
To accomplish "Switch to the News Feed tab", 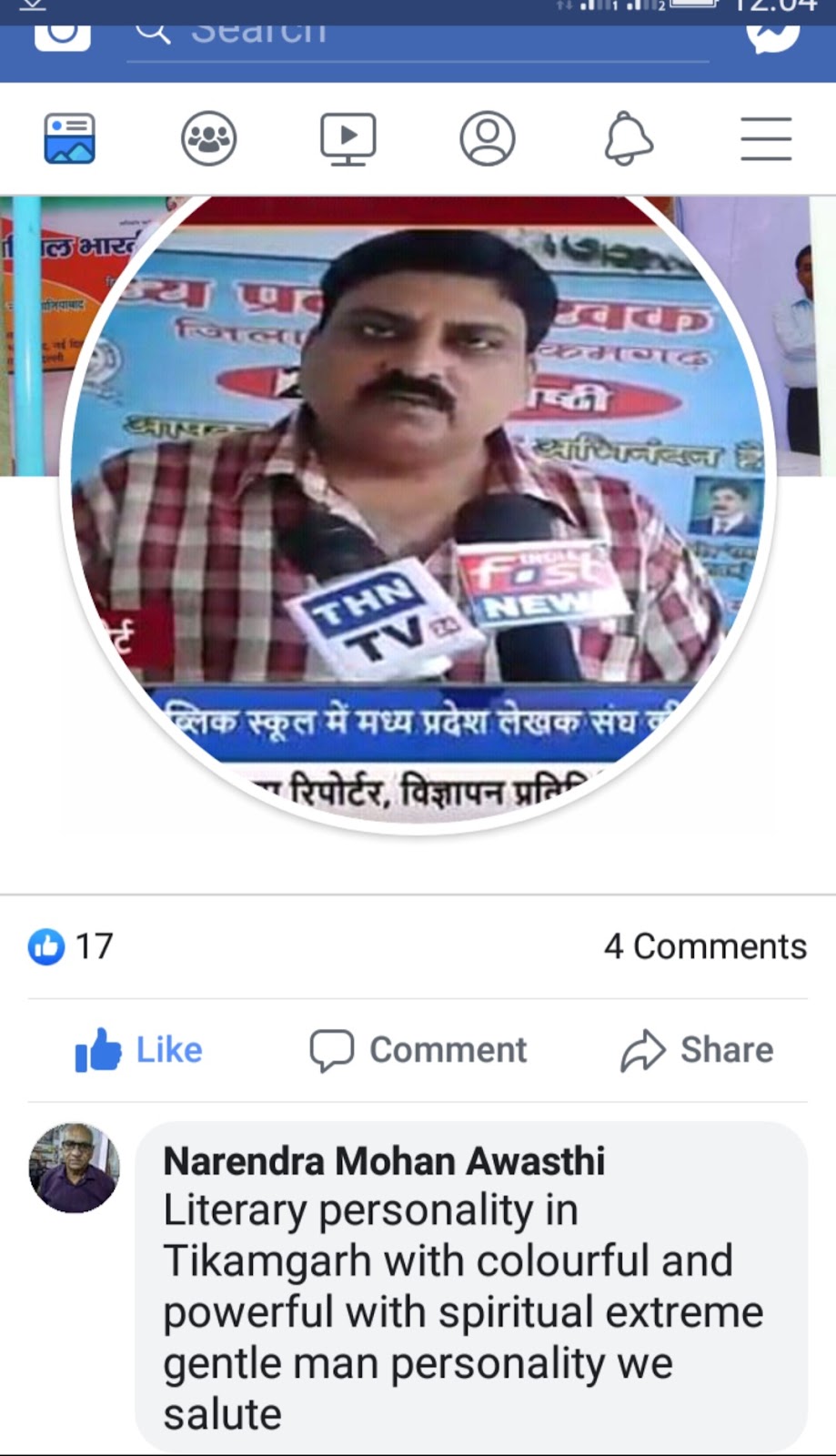I will click(x=70, y=139).
